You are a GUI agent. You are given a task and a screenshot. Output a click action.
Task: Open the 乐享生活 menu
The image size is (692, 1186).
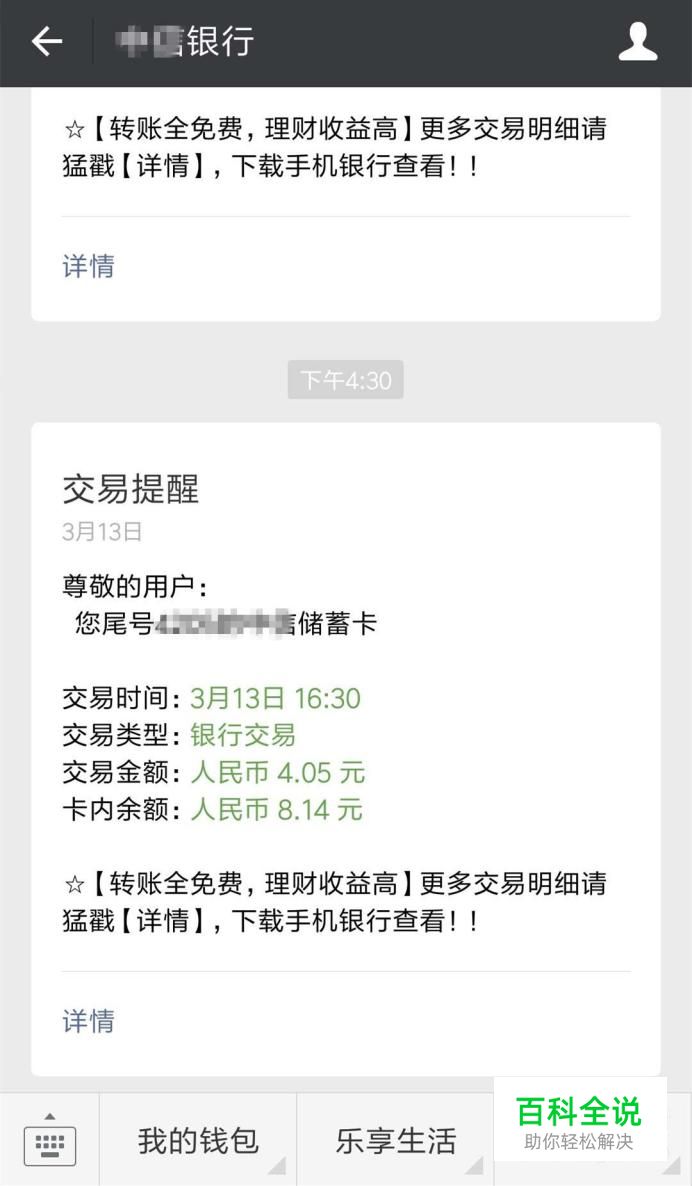(x=396, y=1140)
